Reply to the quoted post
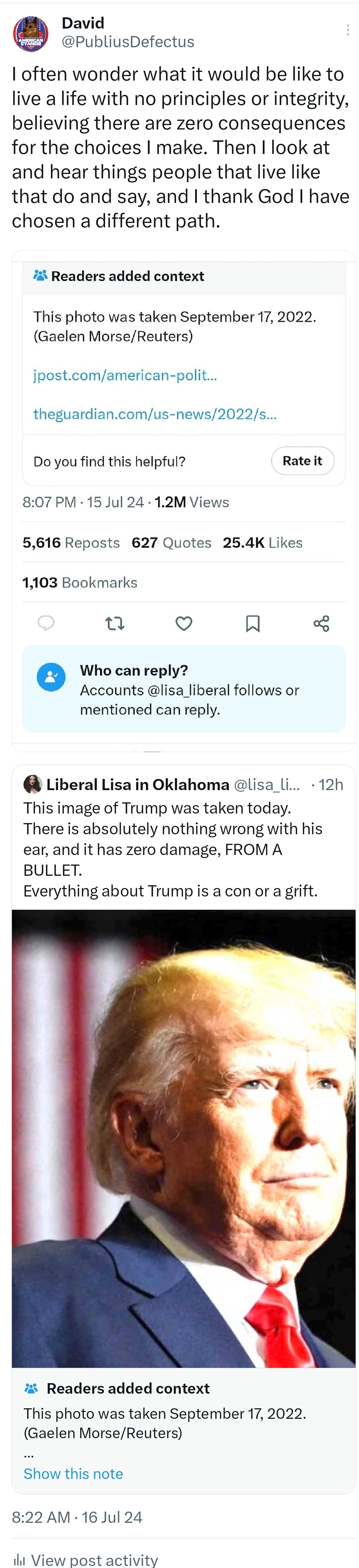 [46, 623]
